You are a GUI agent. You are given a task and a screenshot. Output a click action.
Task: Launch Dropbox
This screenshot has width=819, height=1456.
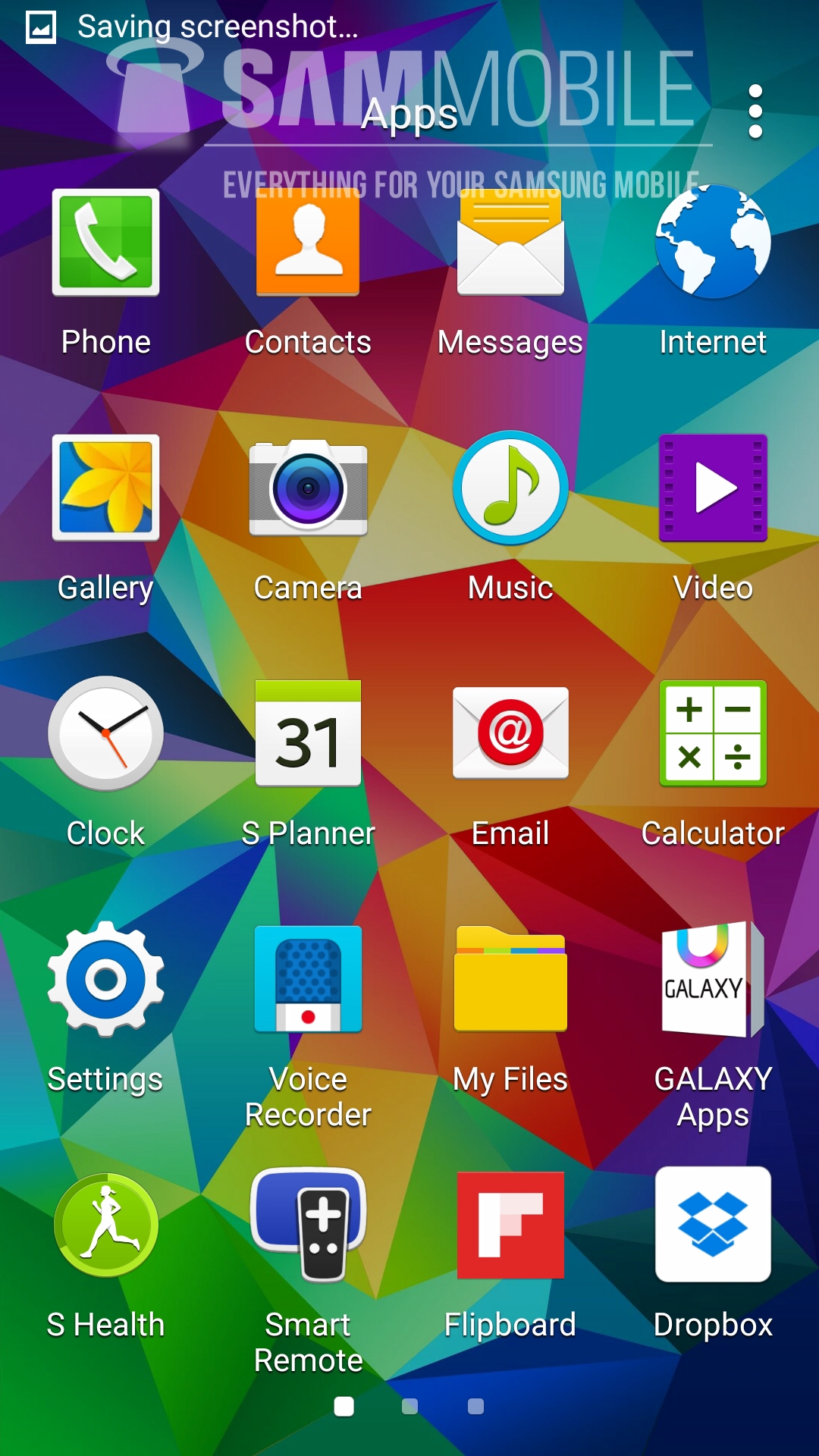coord(713,1225)
